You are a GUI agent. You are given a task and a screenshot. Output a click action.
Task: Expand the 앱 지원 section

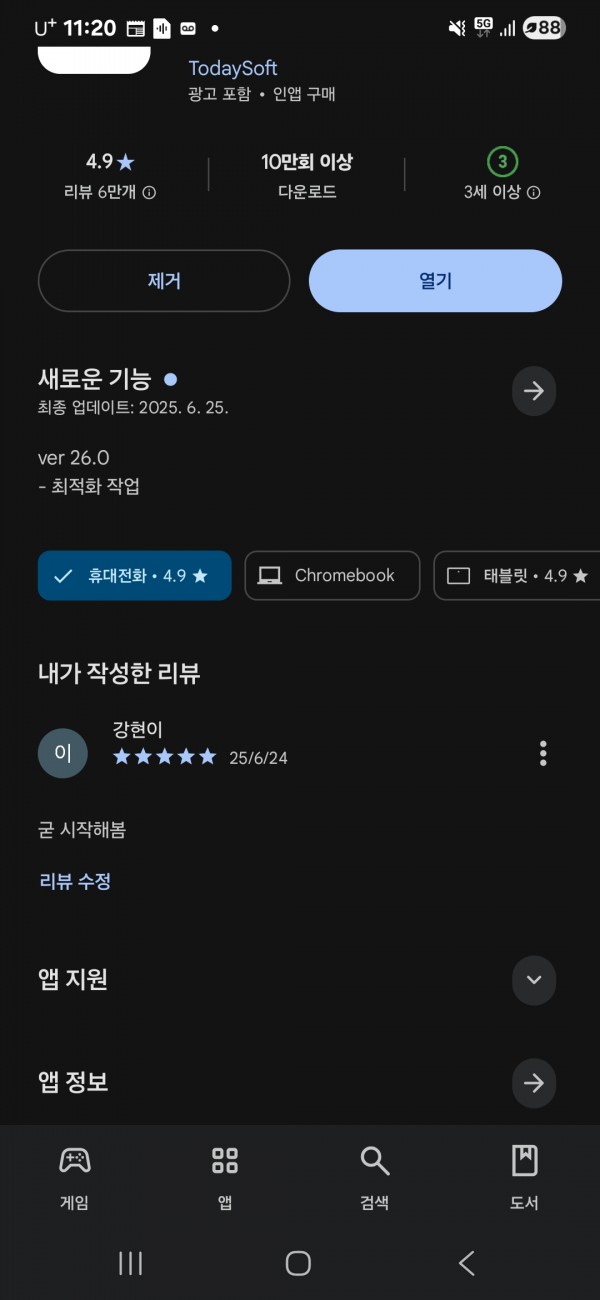pyautogui.click(x=534, y=980)
